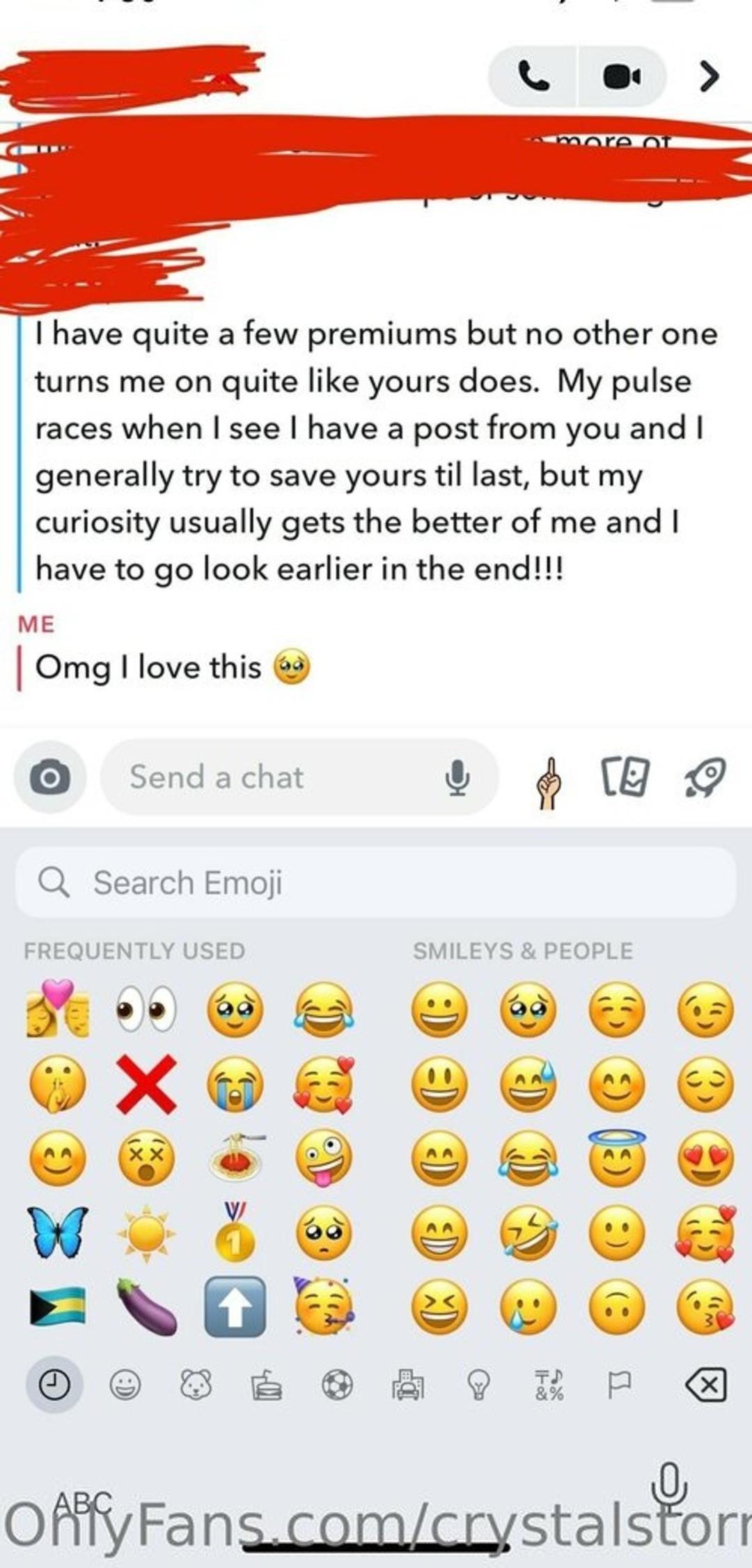The height and width of the screenshot is (1568, 752).
Task: Start a voice call
Action: (533, 76)
